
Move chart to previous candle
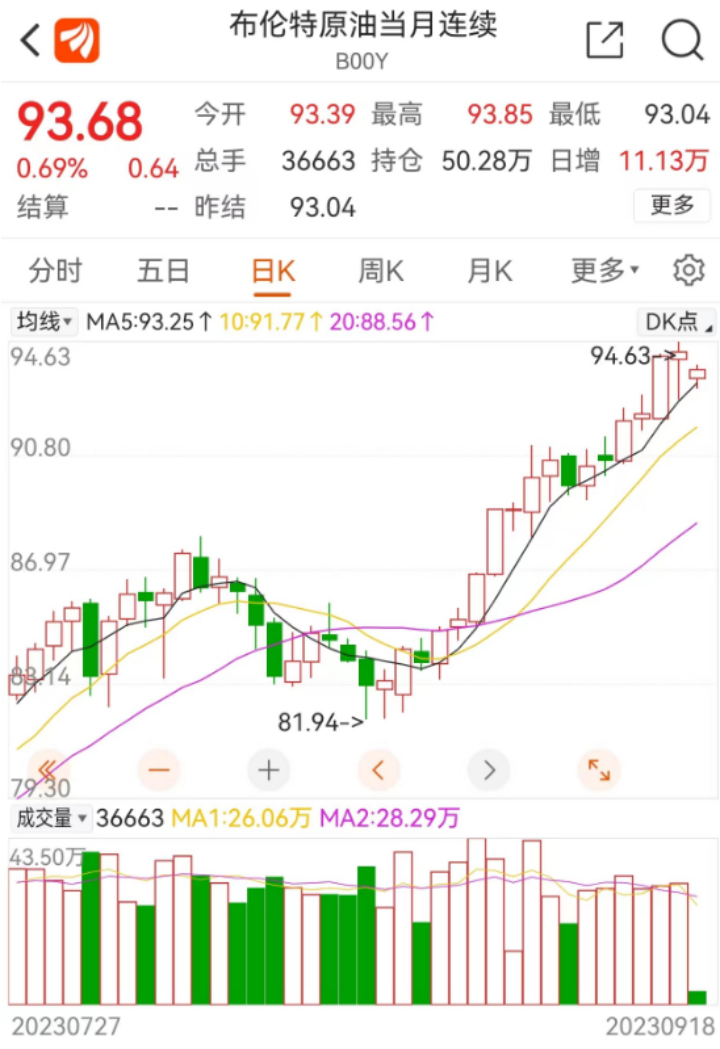[x=379, y=770]
